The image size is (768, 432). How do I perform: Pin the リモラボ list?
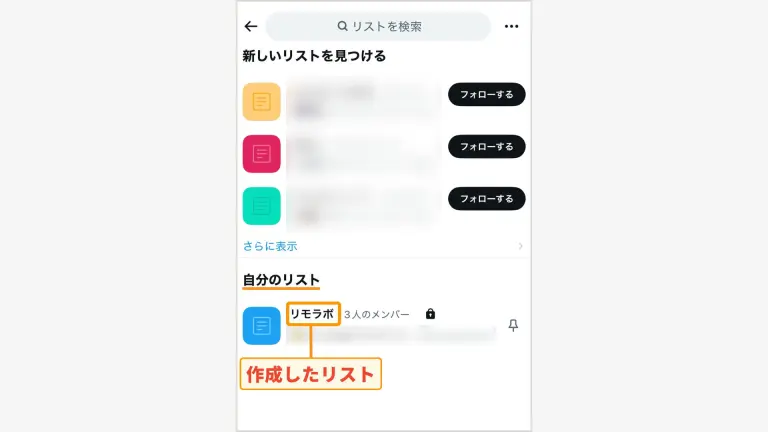[x=513, y=326]
